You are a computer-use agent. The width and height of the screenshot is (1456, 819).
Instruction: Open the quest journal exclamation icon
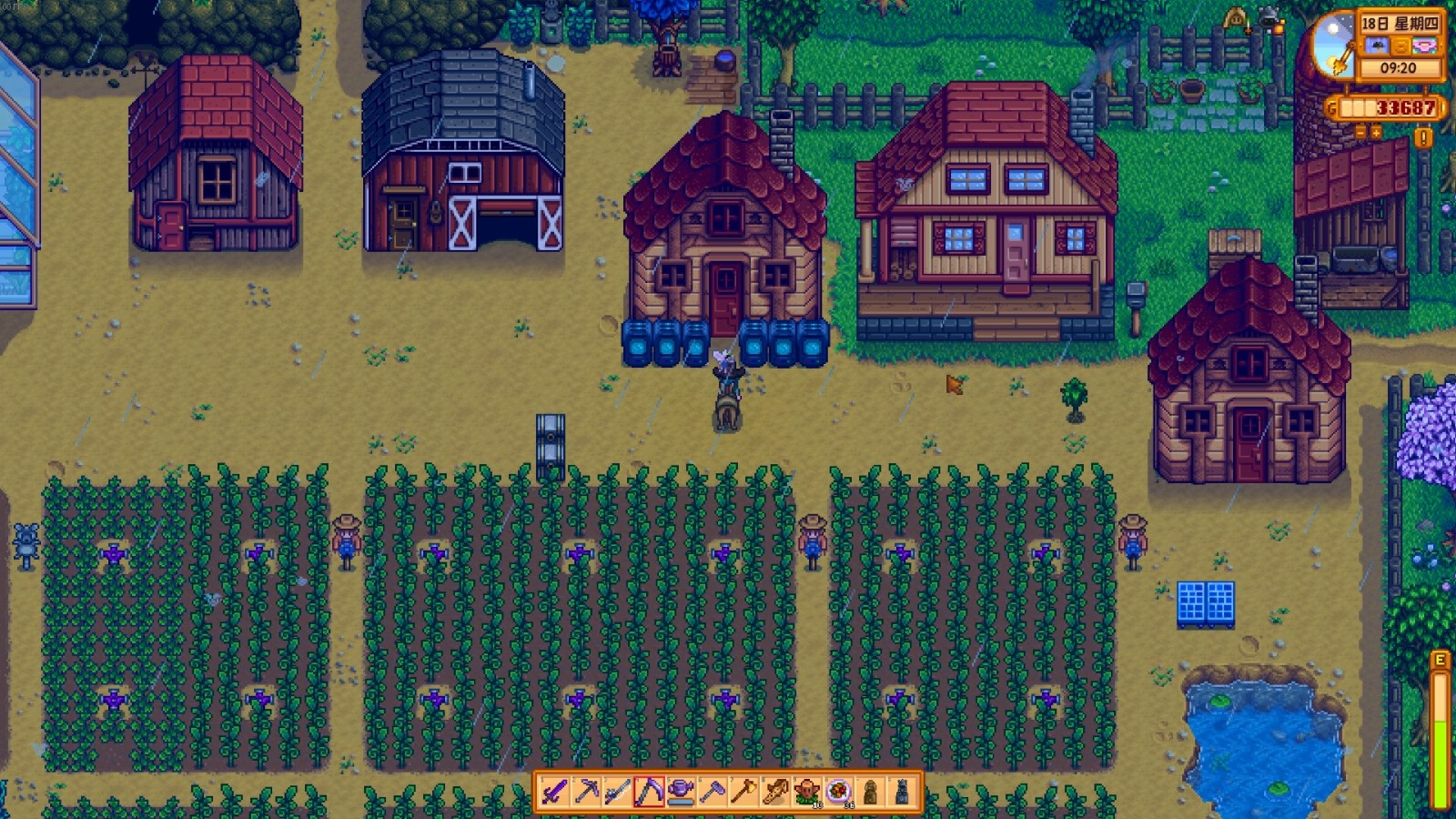click(x=1424, y=138)
